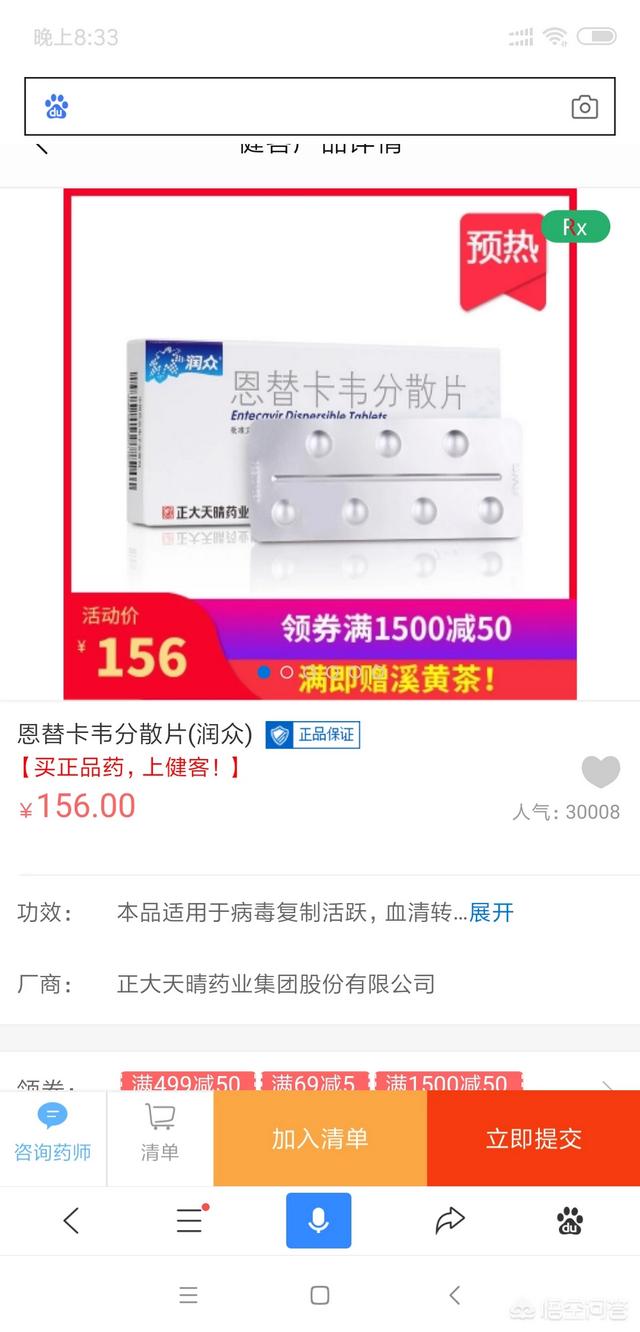This screenshot has width=640, height=1332.
Task: Open Baidu home paw icon
Action: [570, 1220]
